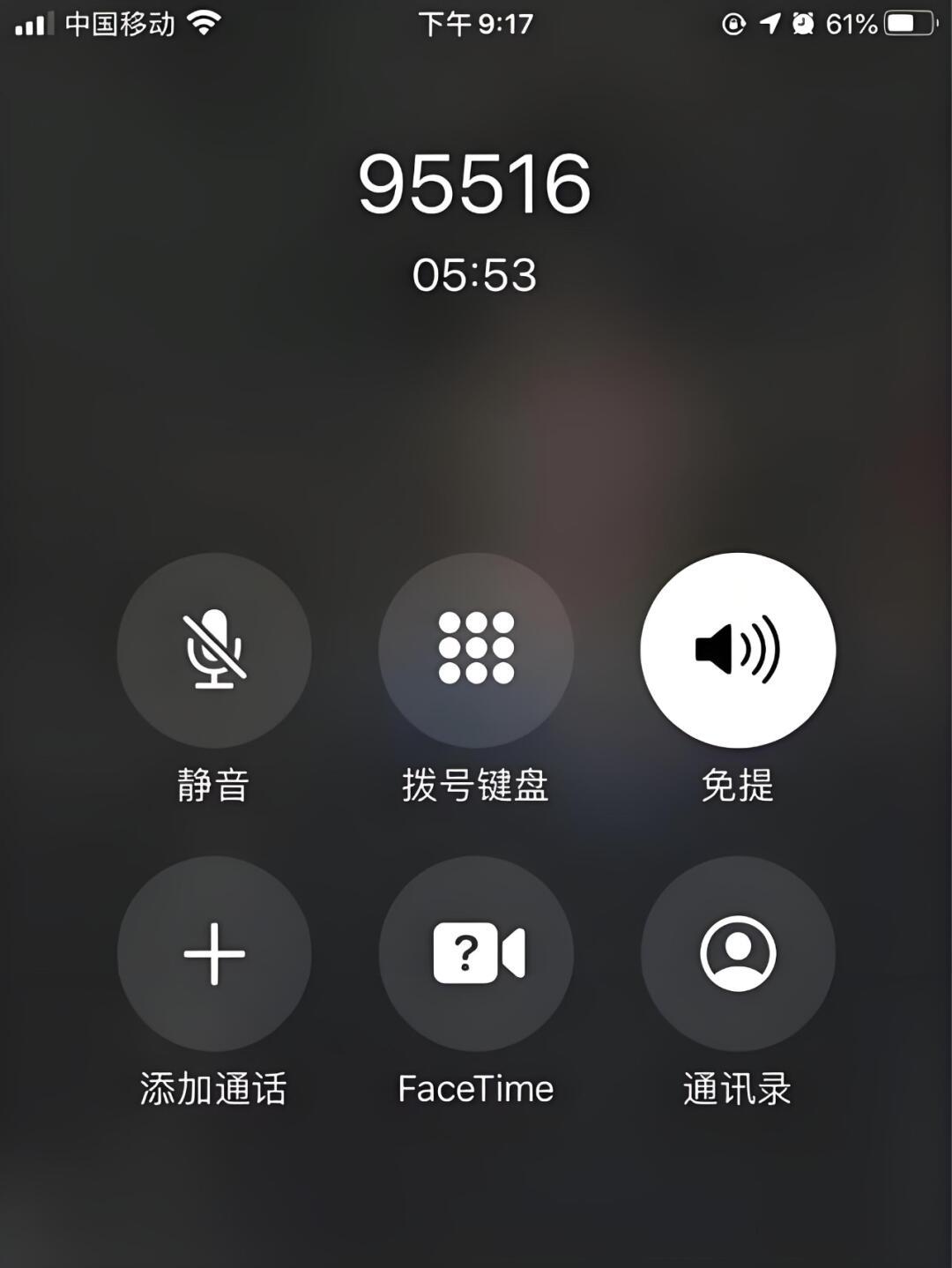Open the dial keypad (拨号键盘)
Screen dimensions: 952x1268
click(476, 651)
